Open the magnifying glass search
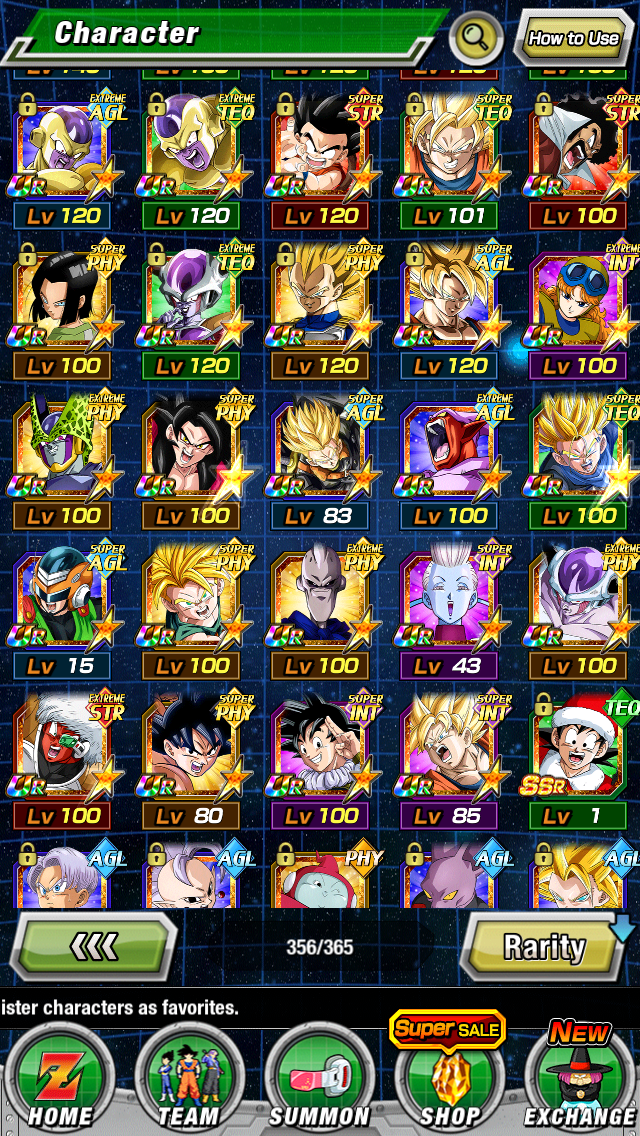 click(x=476, y=38)
